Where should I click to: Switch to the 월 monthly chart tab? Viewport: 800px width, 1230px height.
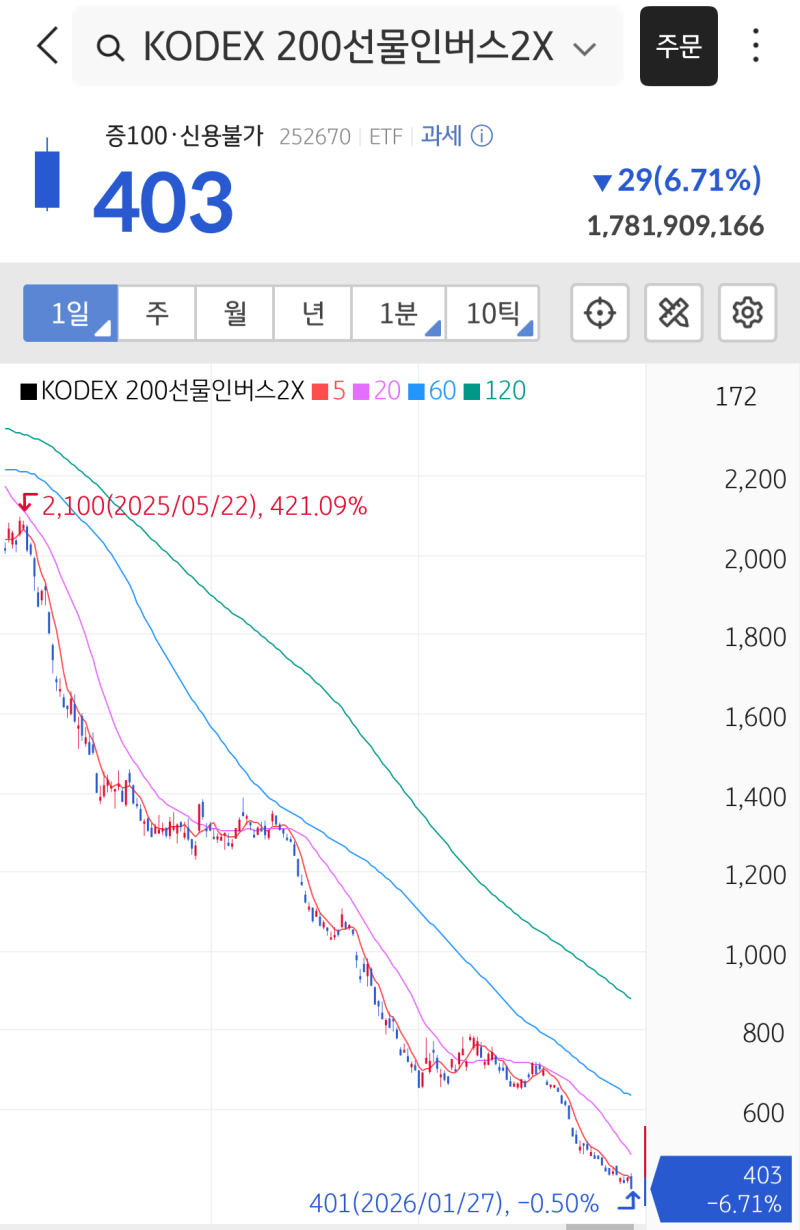pos(234,313)
